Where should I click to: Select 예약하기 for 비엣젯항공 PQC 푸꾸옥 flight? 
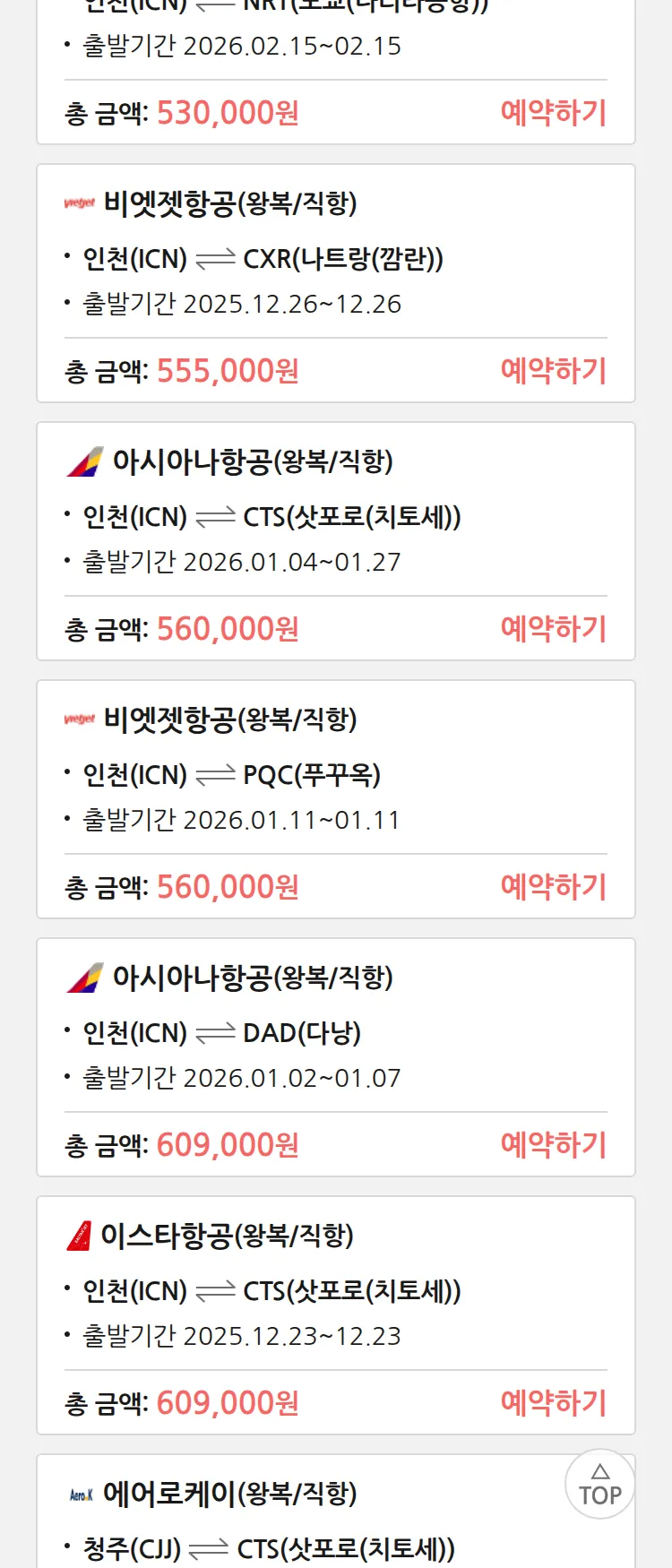[x=553, y=887]
